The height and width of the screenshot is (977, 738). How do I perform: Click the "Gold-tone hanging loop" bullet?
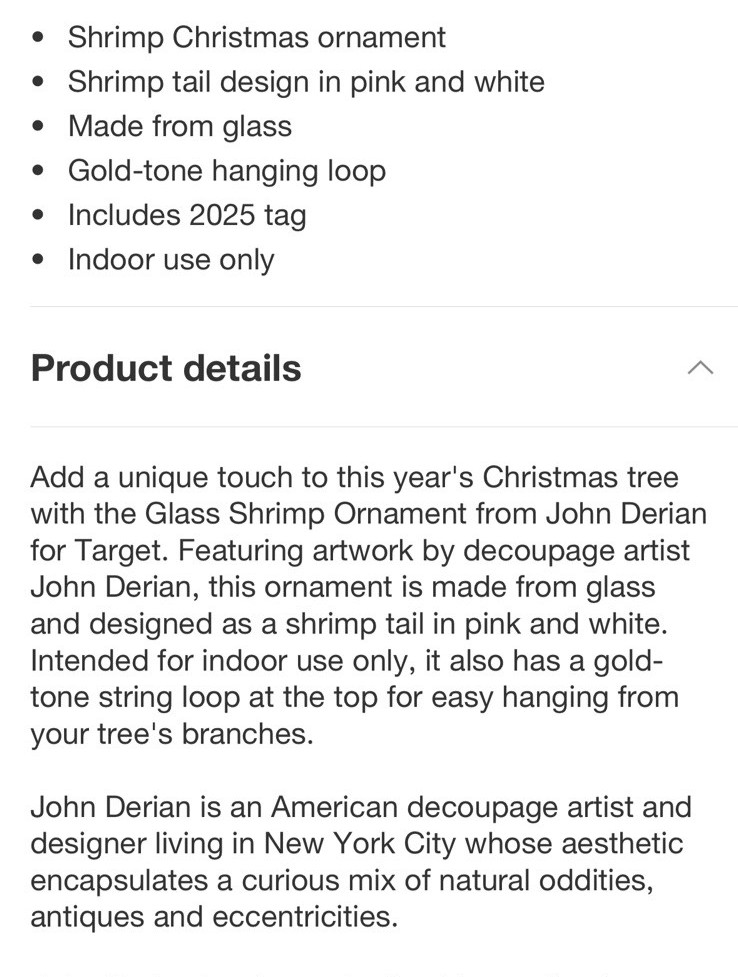(226, 170)
